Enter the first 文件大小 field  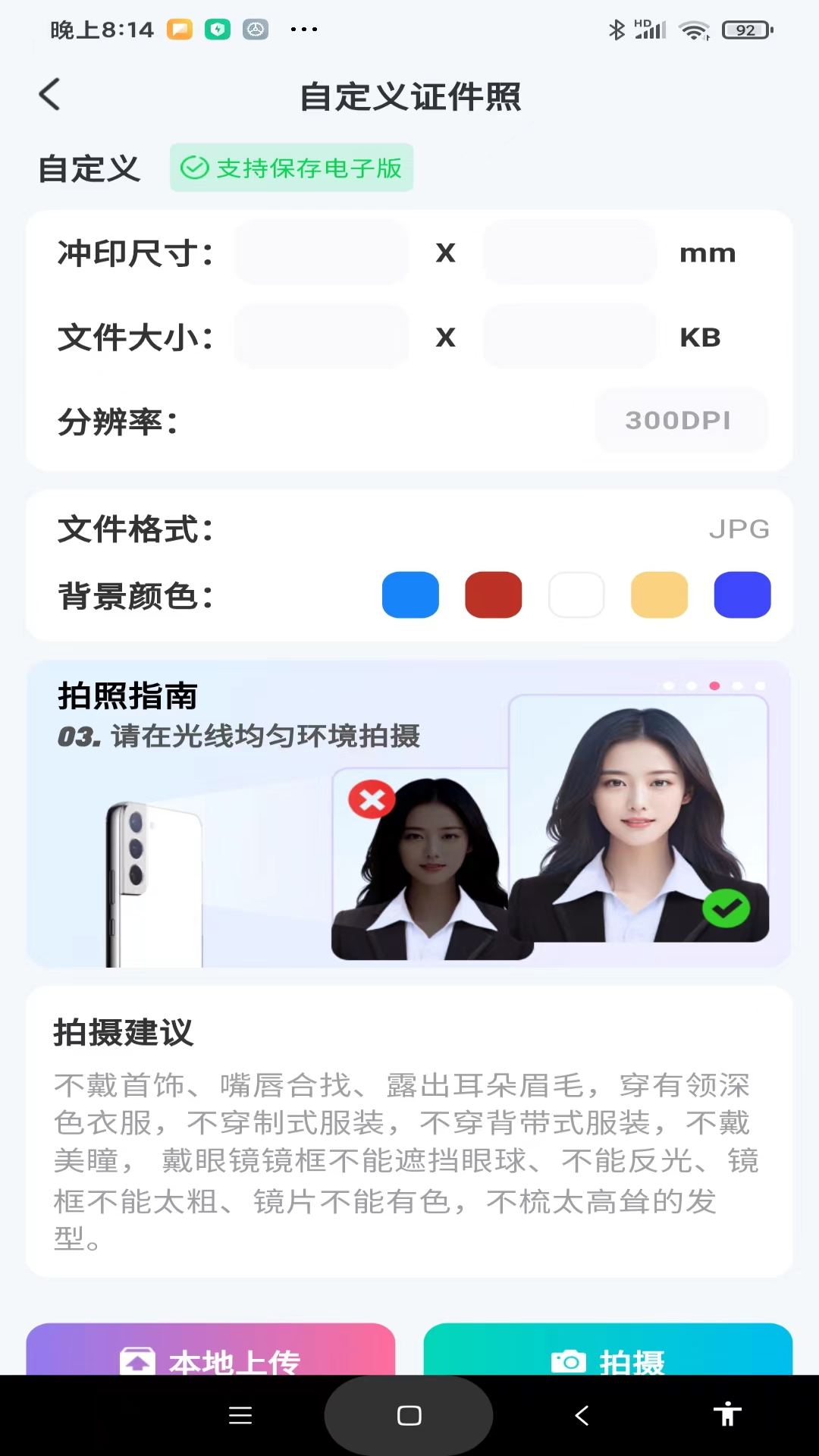(322, 337)
